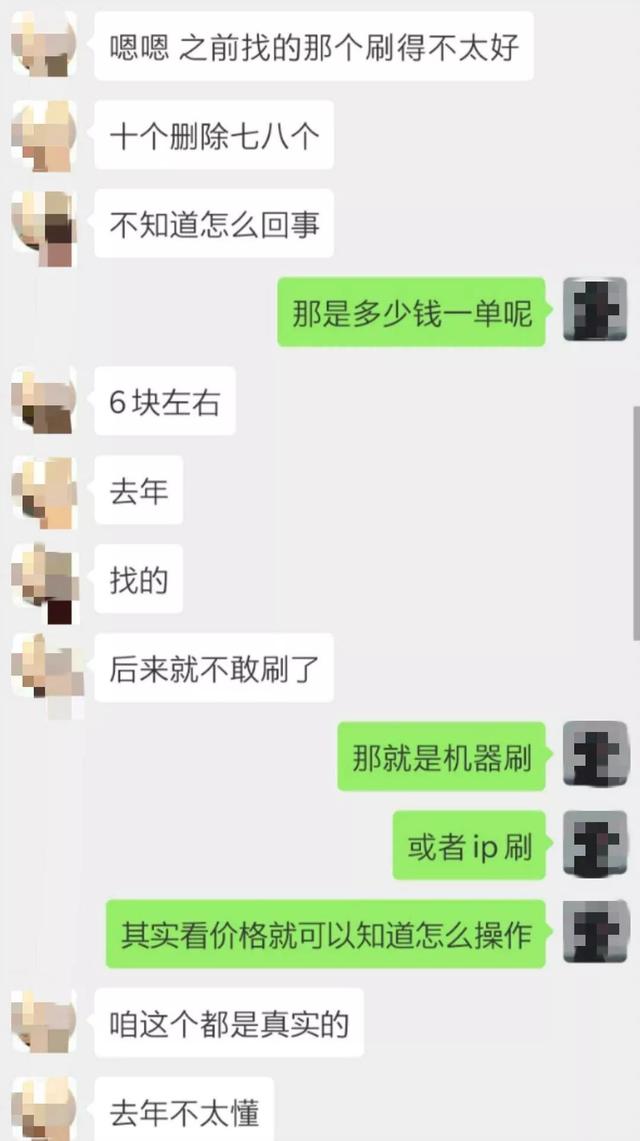Tap contact avatar beside '十个删除七八个'
640x1141 pixels.
point(43,133)
